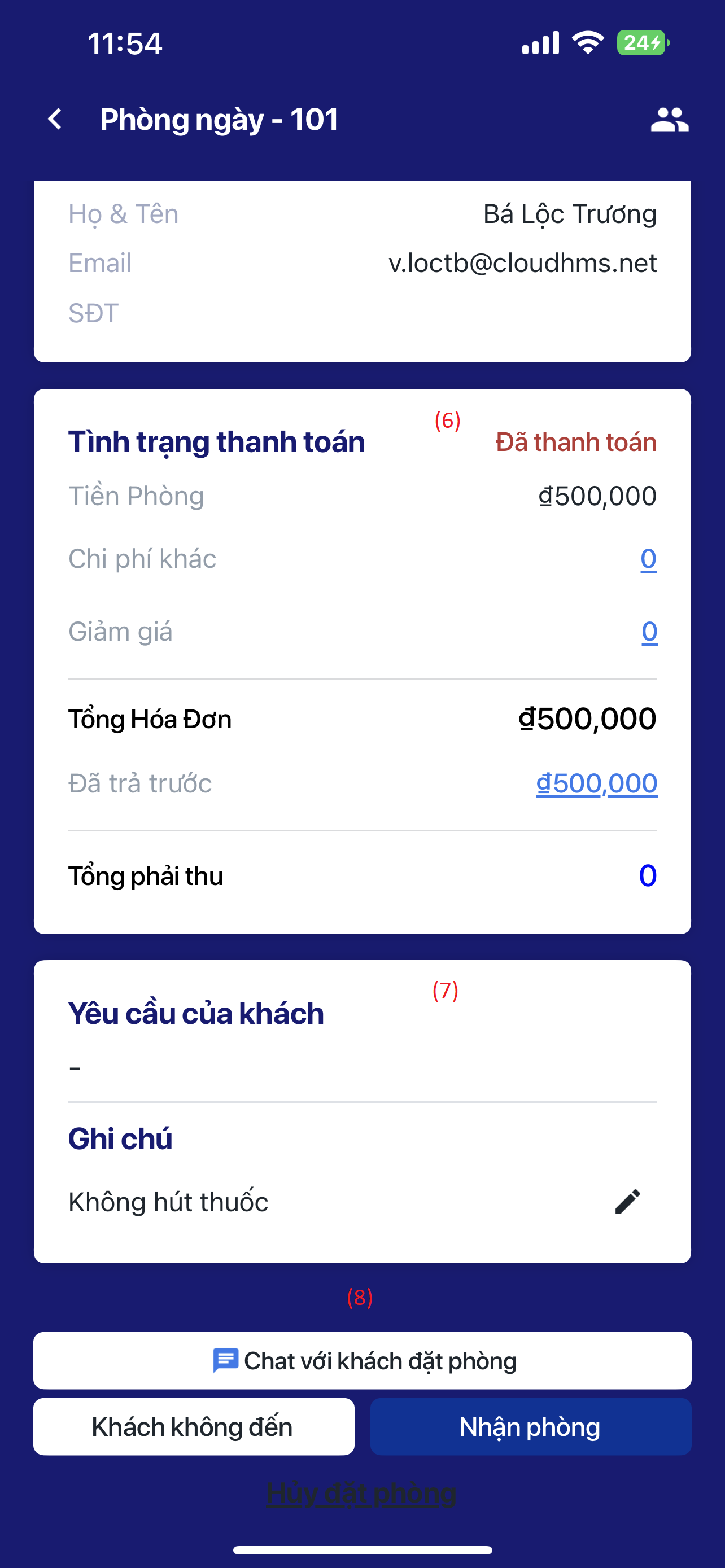The height and width of the screenshot is (1568, 725).
Task: Open the Giảm giá value link
Action: click(649, 632)
